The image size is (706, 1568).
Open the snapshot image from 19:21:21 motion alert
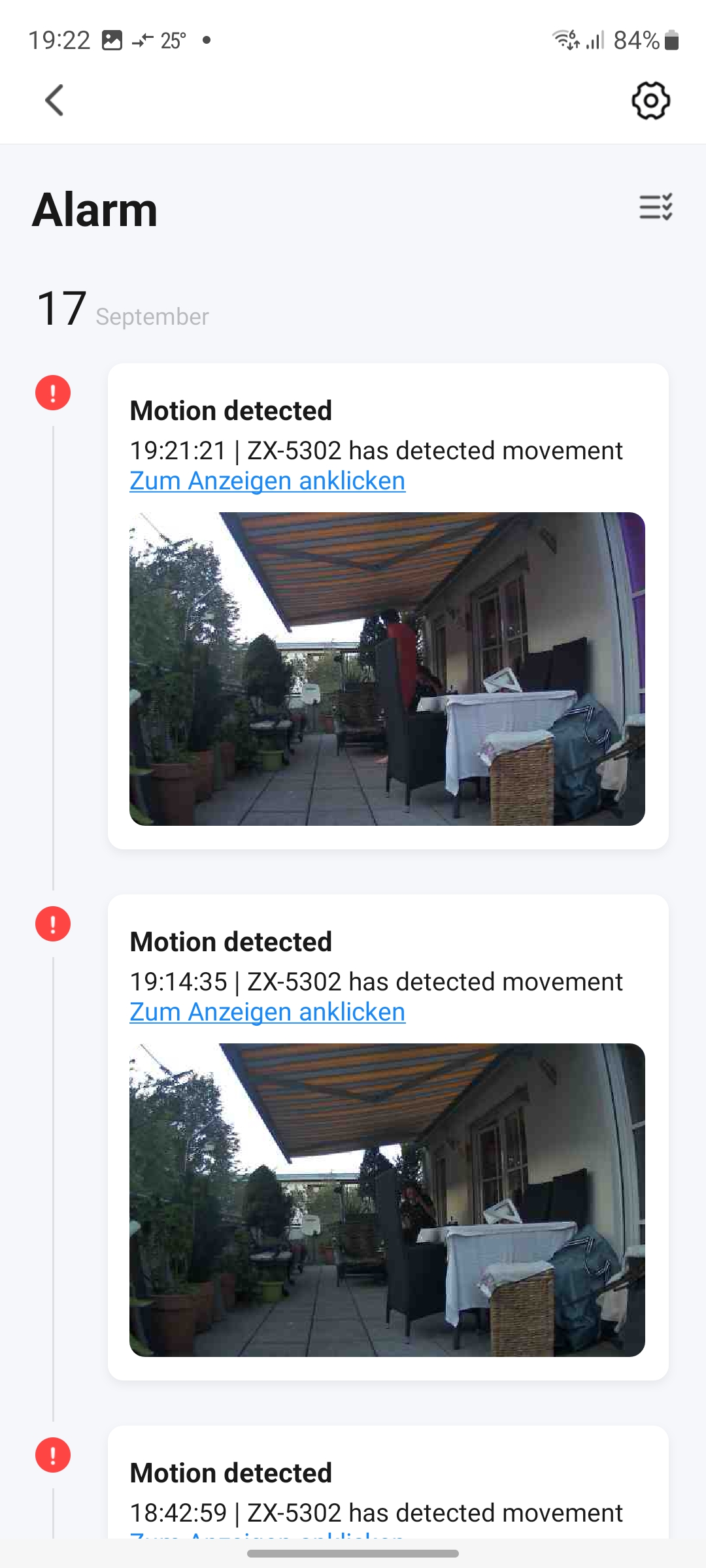coord(387,668)
